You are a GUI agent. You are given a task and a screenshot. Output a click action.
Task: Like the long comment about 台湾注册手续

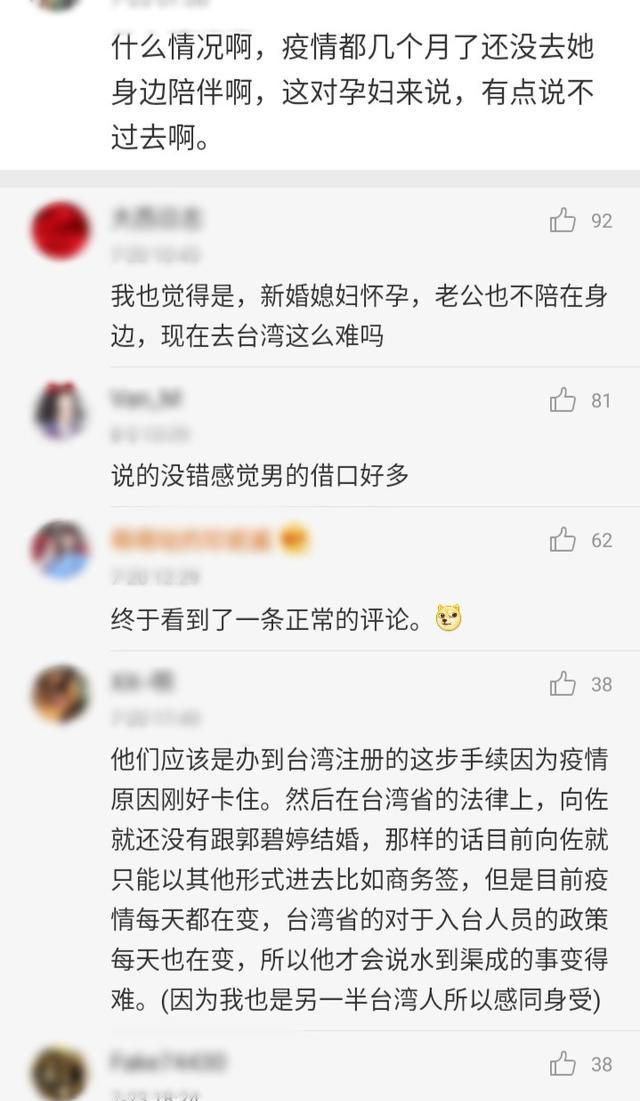point(563,685)
